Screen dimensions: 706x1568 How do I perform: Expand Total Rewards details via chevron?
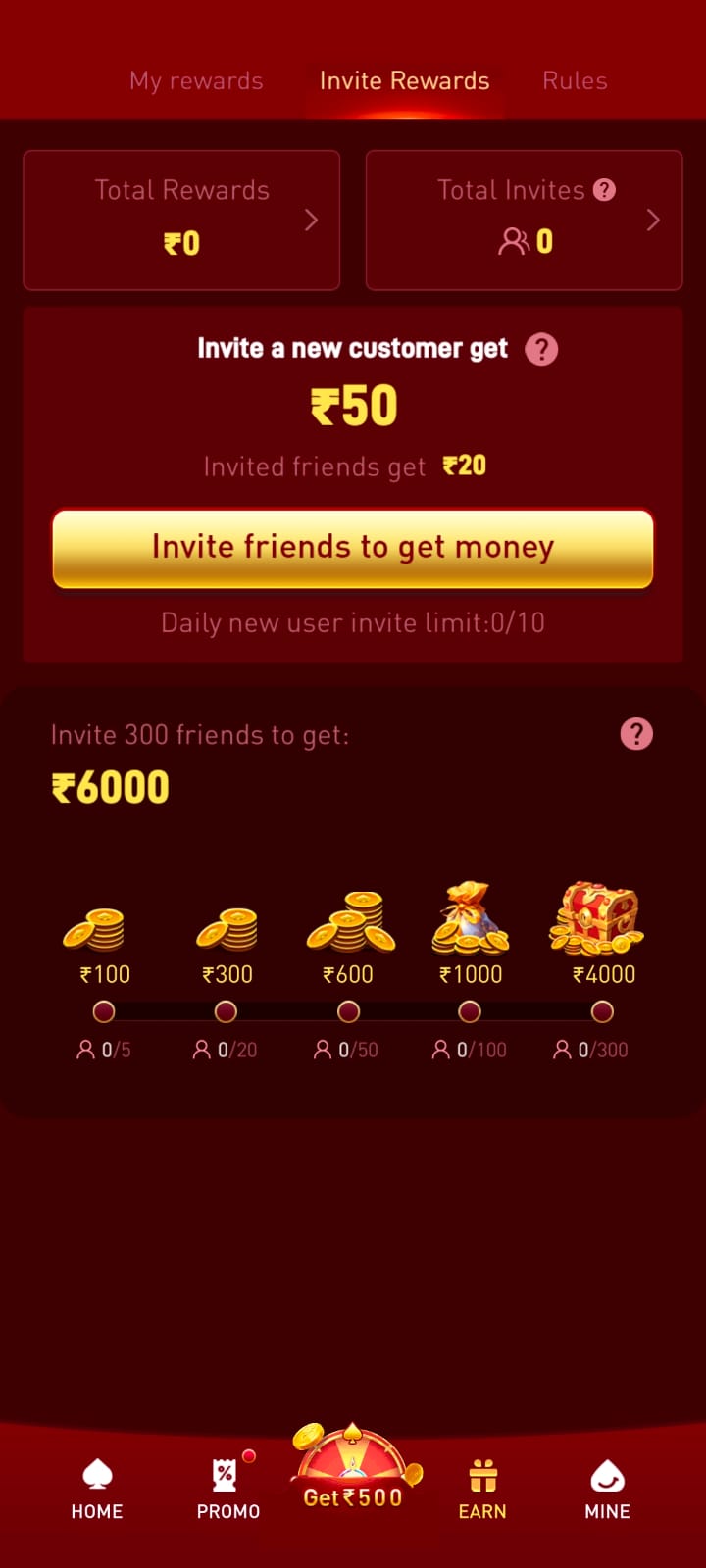(x=311, y=220)
